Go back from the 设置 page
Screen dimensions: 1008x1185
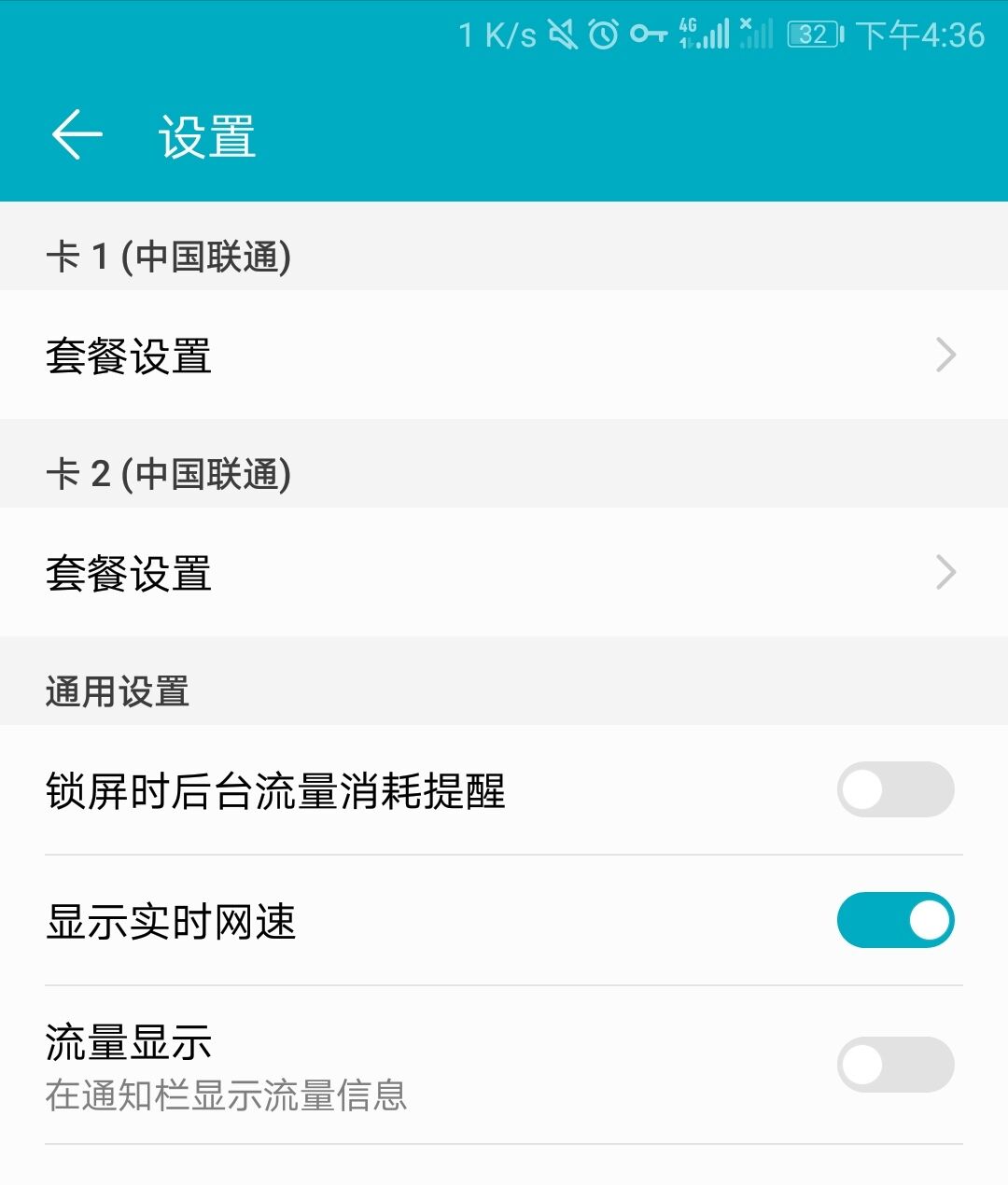click(x=77, y=135)
